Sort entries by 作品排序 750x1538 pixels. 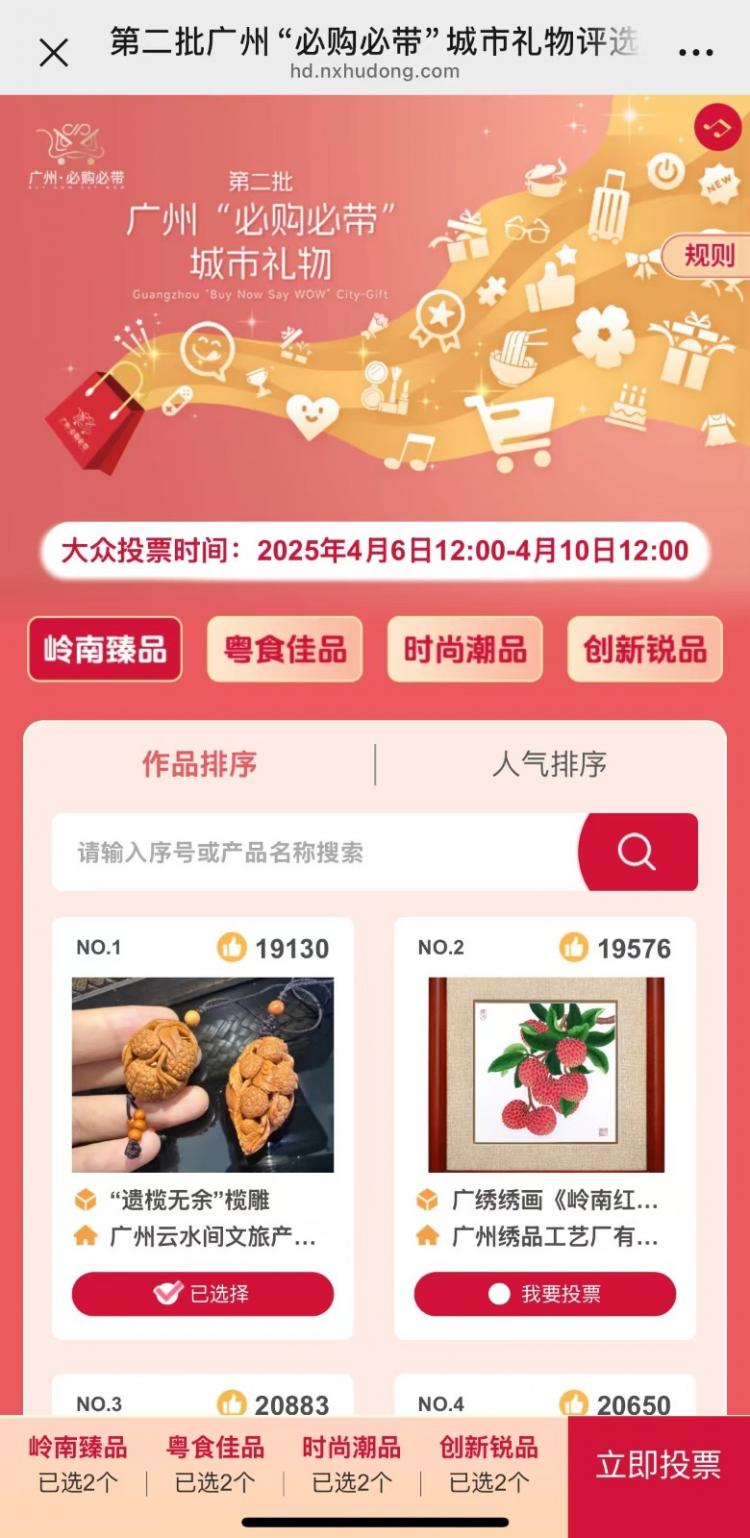tap(200, 765)
